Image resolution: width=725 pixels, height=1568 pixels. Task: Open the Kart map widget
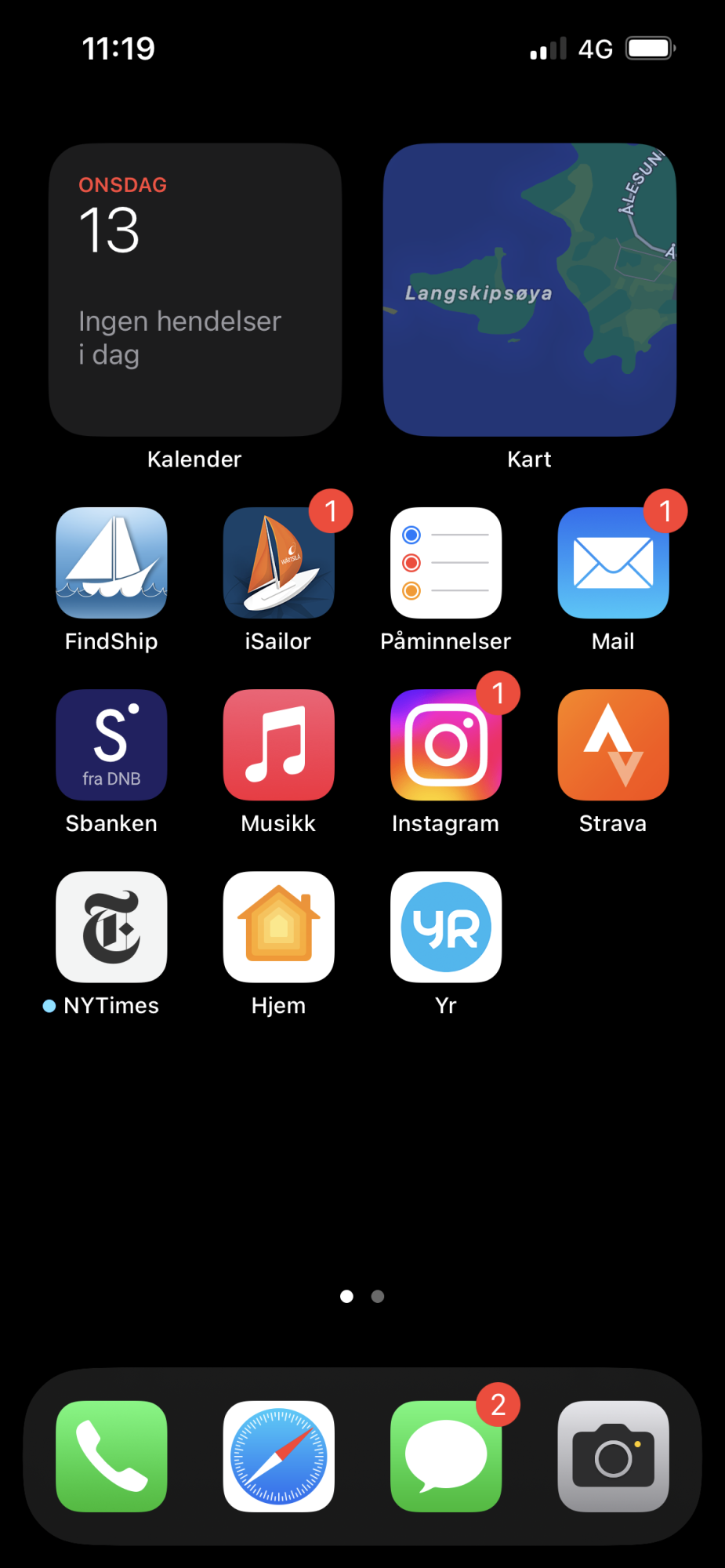click(530, 290)
